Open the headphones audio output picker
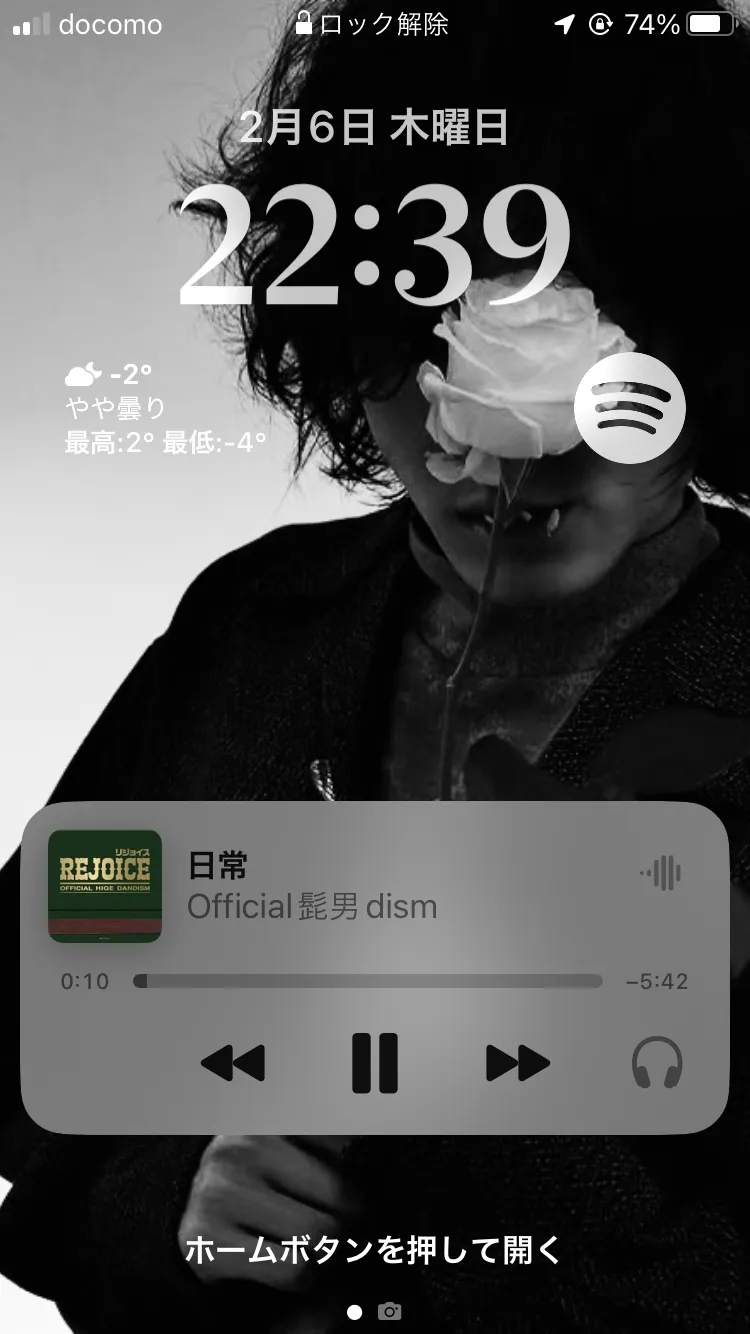The image size is (750, 1334). (x=657, y=1063)
